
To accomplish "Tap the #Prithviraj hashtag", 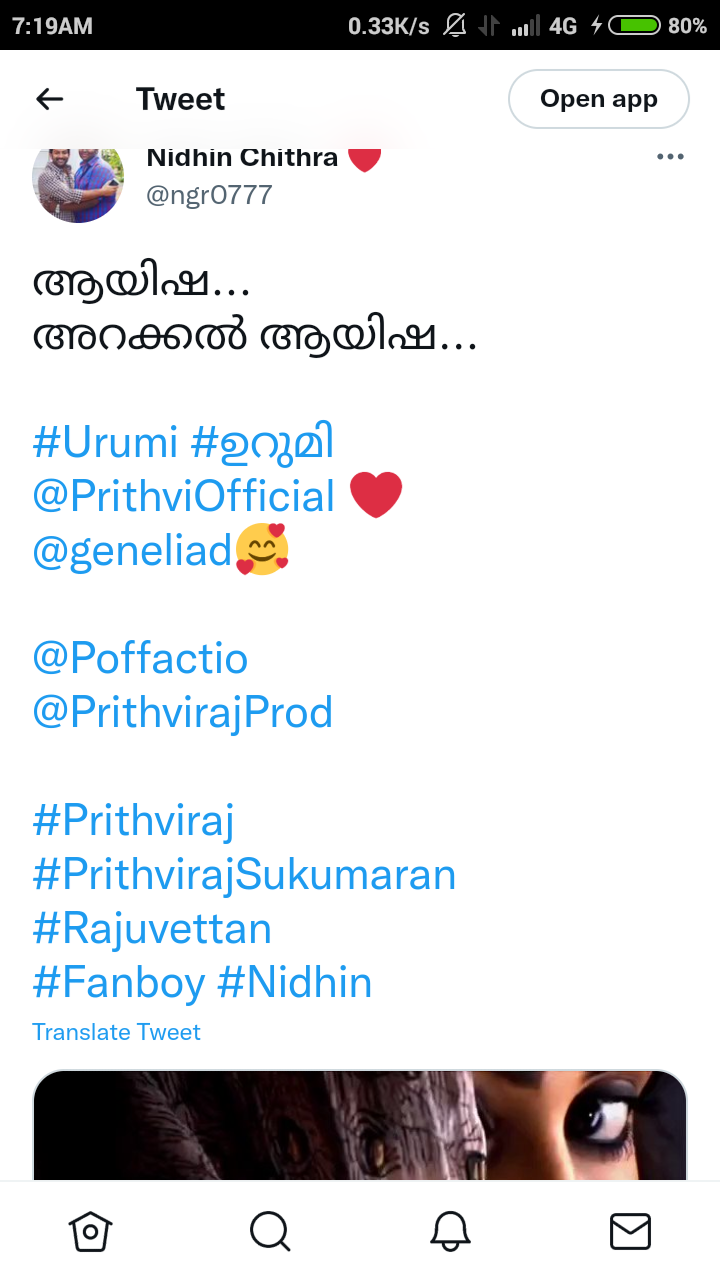I will [x=133, y=822].
